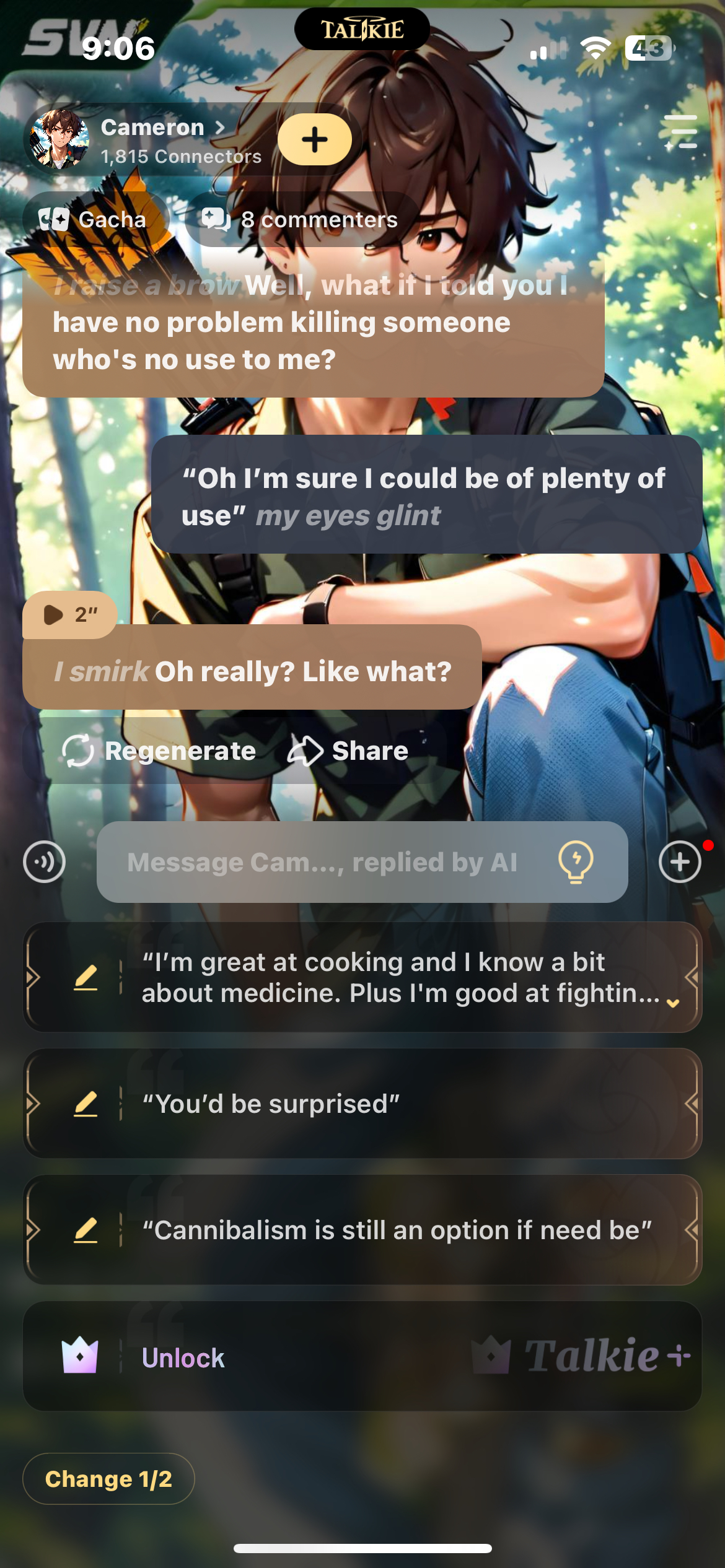Viewport: 725px width, 1568px height.
Task: Unlock the Talkie+ suggestion
Action: 183,1357
